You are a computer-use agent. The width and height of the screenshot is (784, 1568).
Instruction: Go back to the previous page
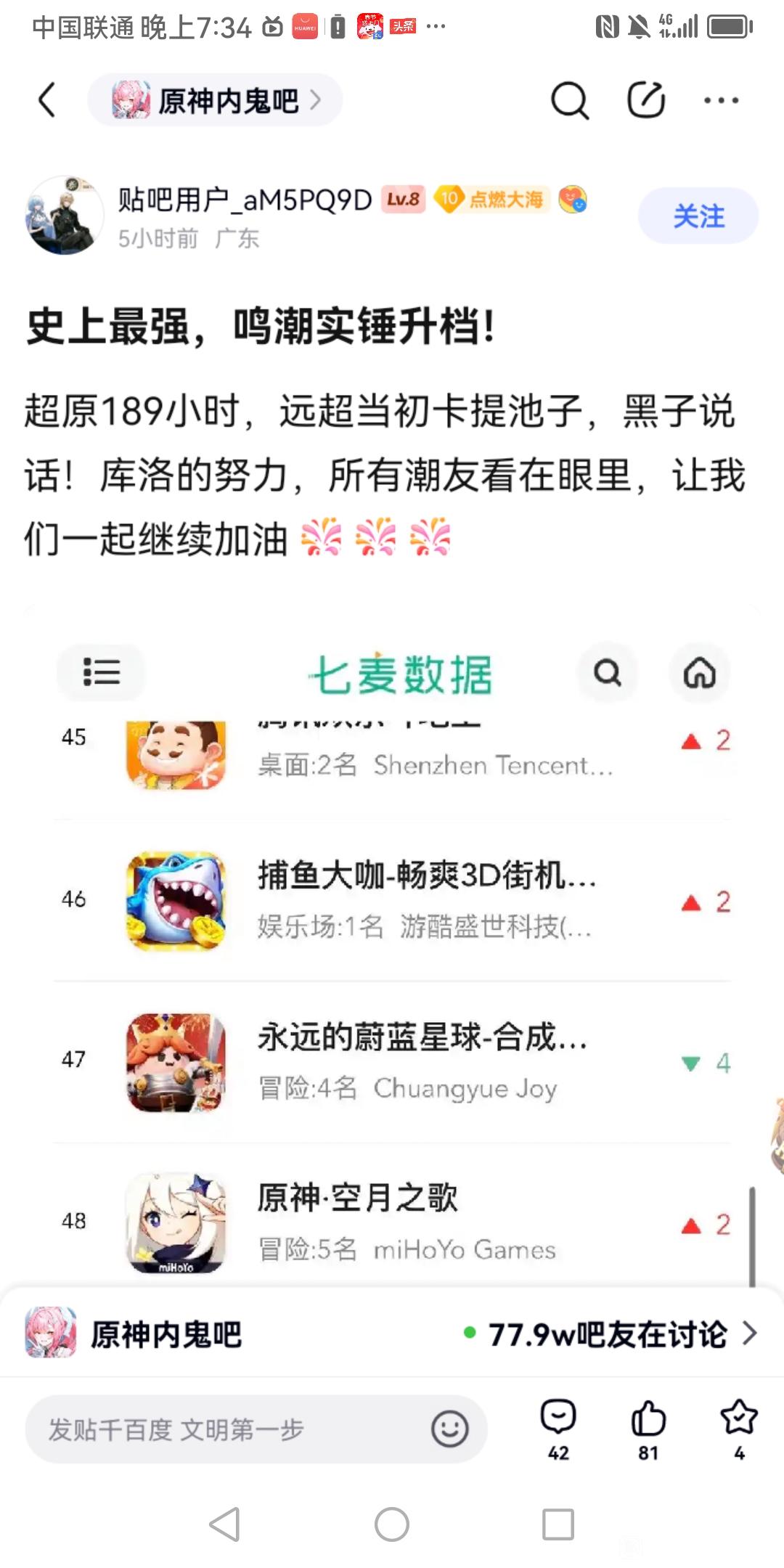(47, 100)
